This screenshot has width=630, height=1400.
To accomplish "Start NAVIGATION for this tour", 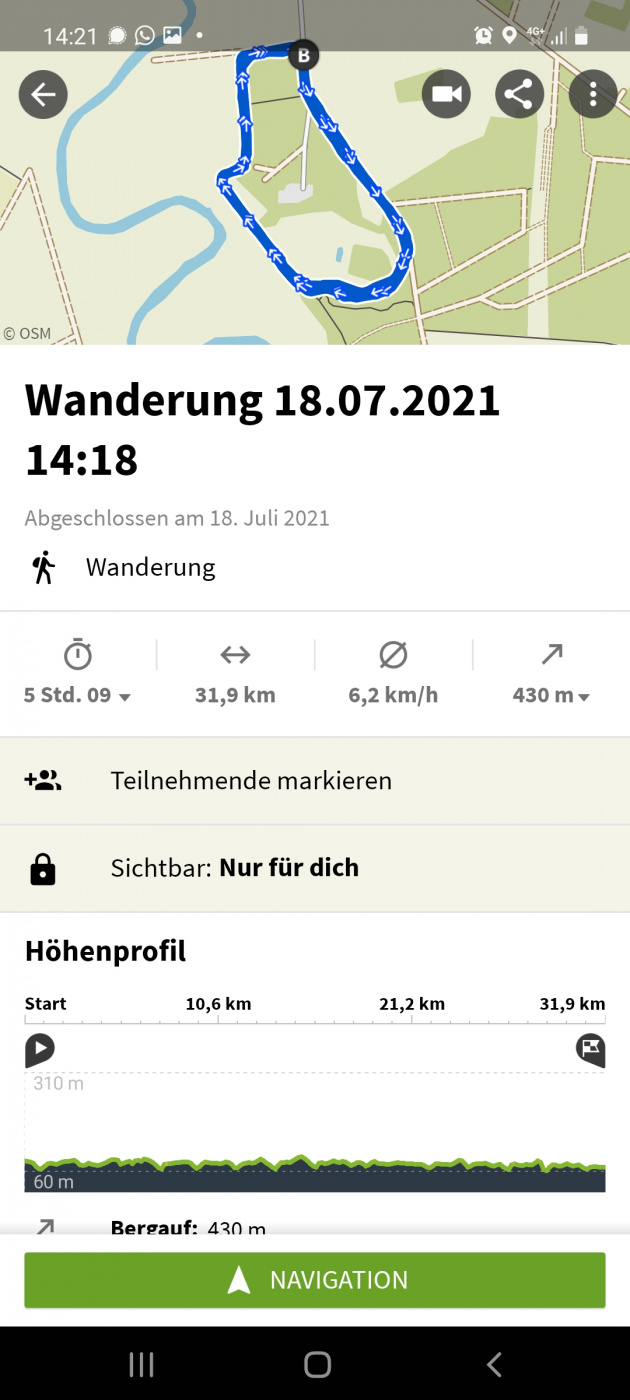I will (315, 1280).
